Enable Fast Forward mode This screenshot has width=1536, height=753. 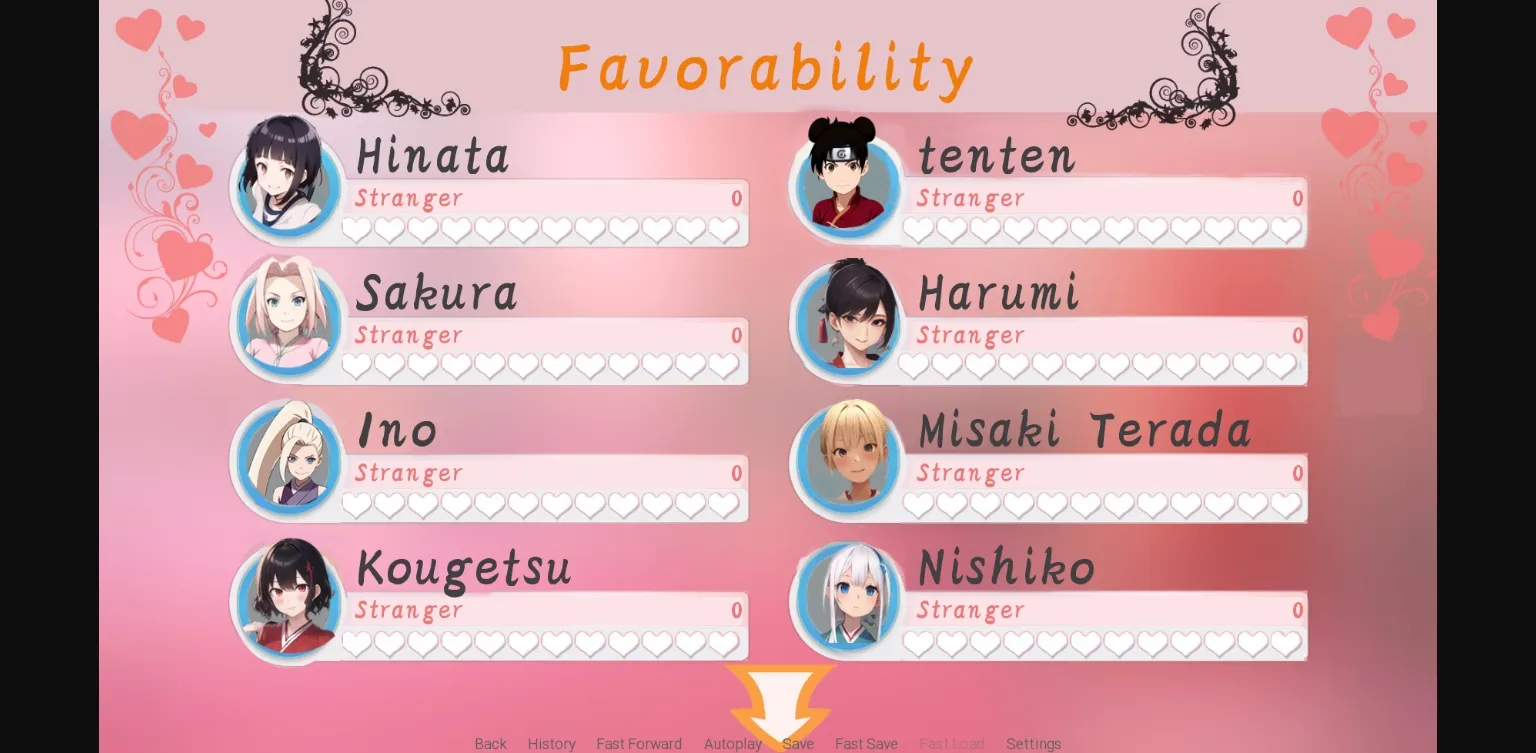[638, 744]
